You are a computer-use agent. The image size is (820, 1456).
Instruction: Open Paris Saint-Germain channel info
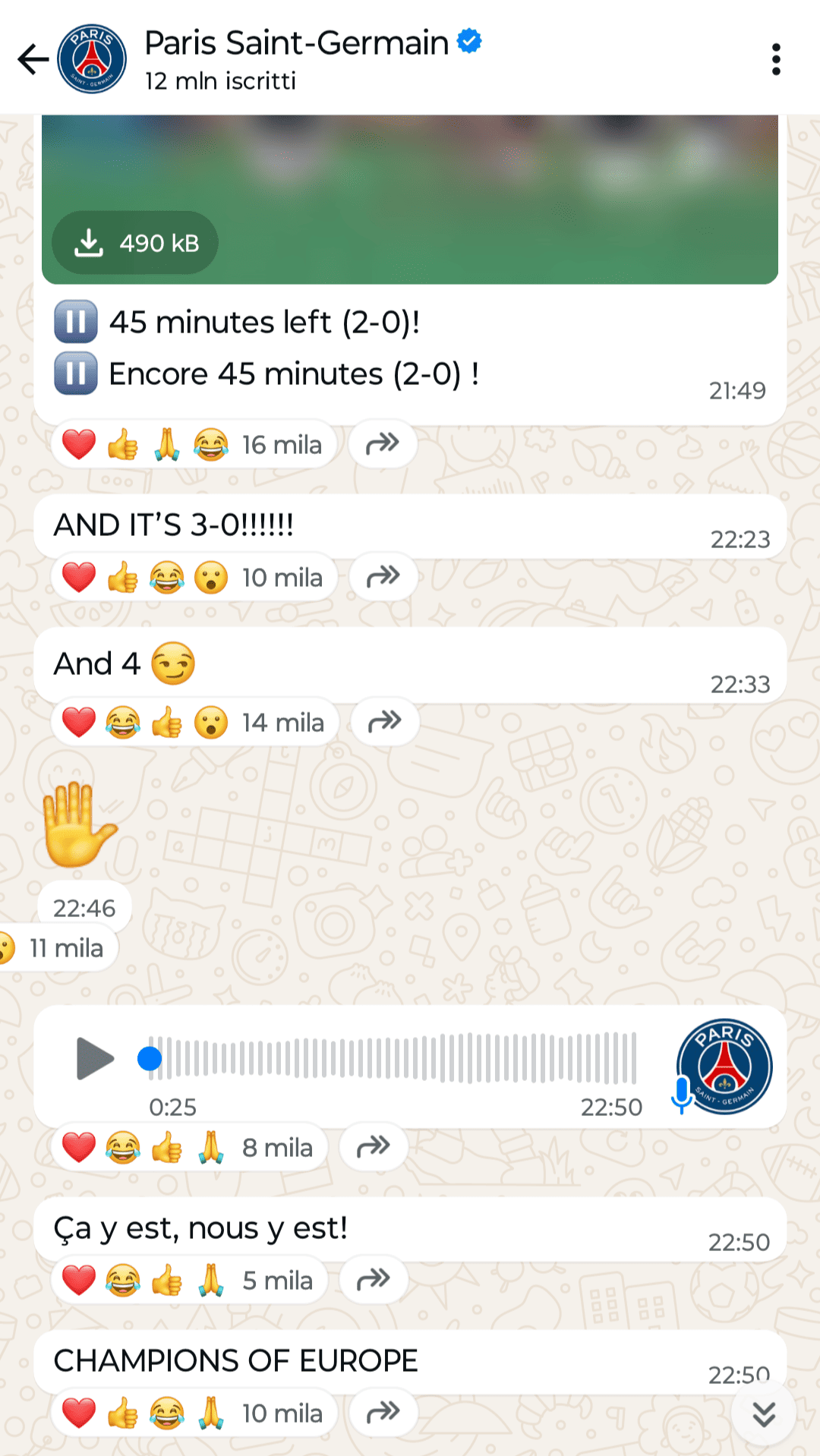coord(296,59)
